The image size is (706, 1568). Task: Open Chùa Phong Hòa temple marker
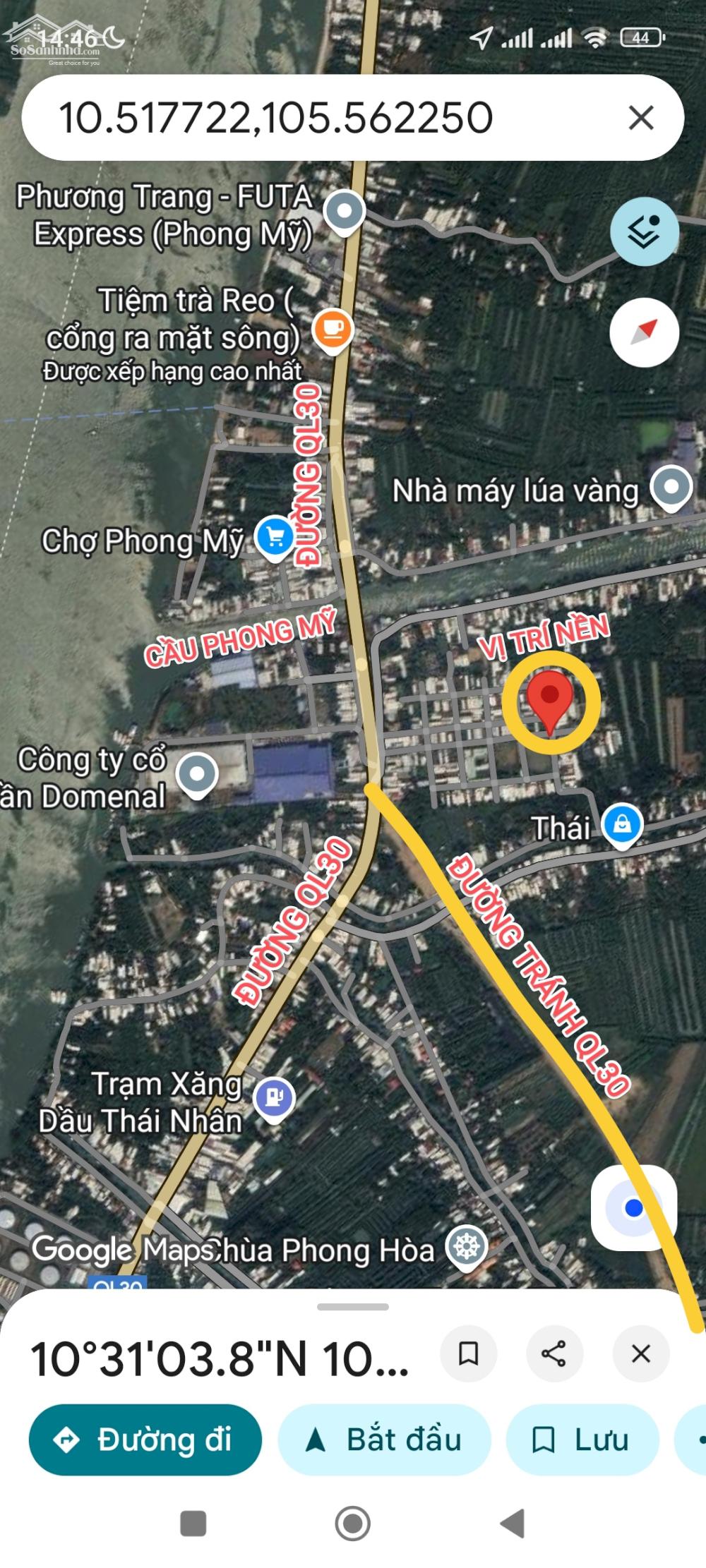(x=467, y=1247)
